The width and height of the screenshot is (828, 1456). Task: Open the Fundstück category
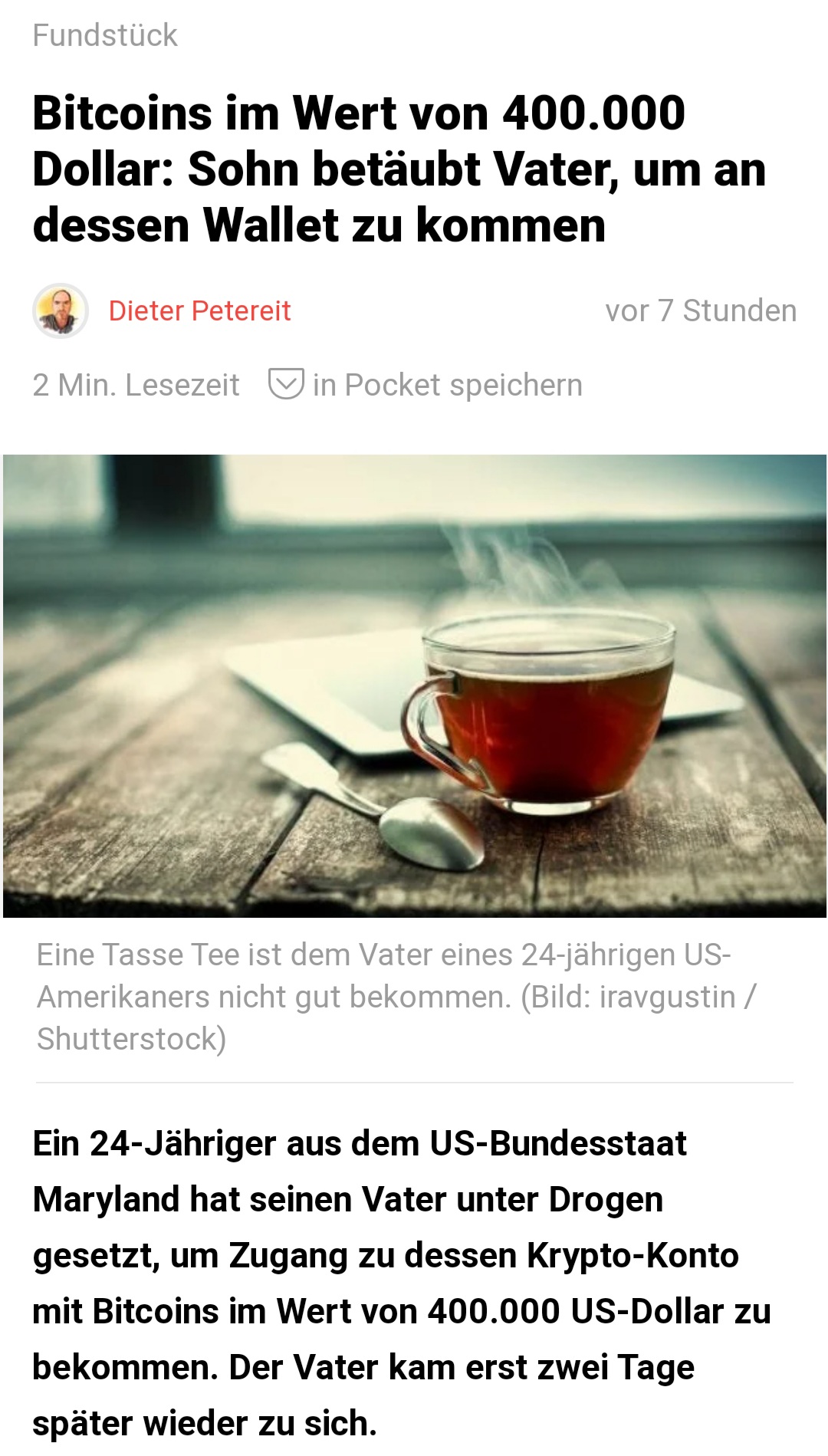point(105,35)
